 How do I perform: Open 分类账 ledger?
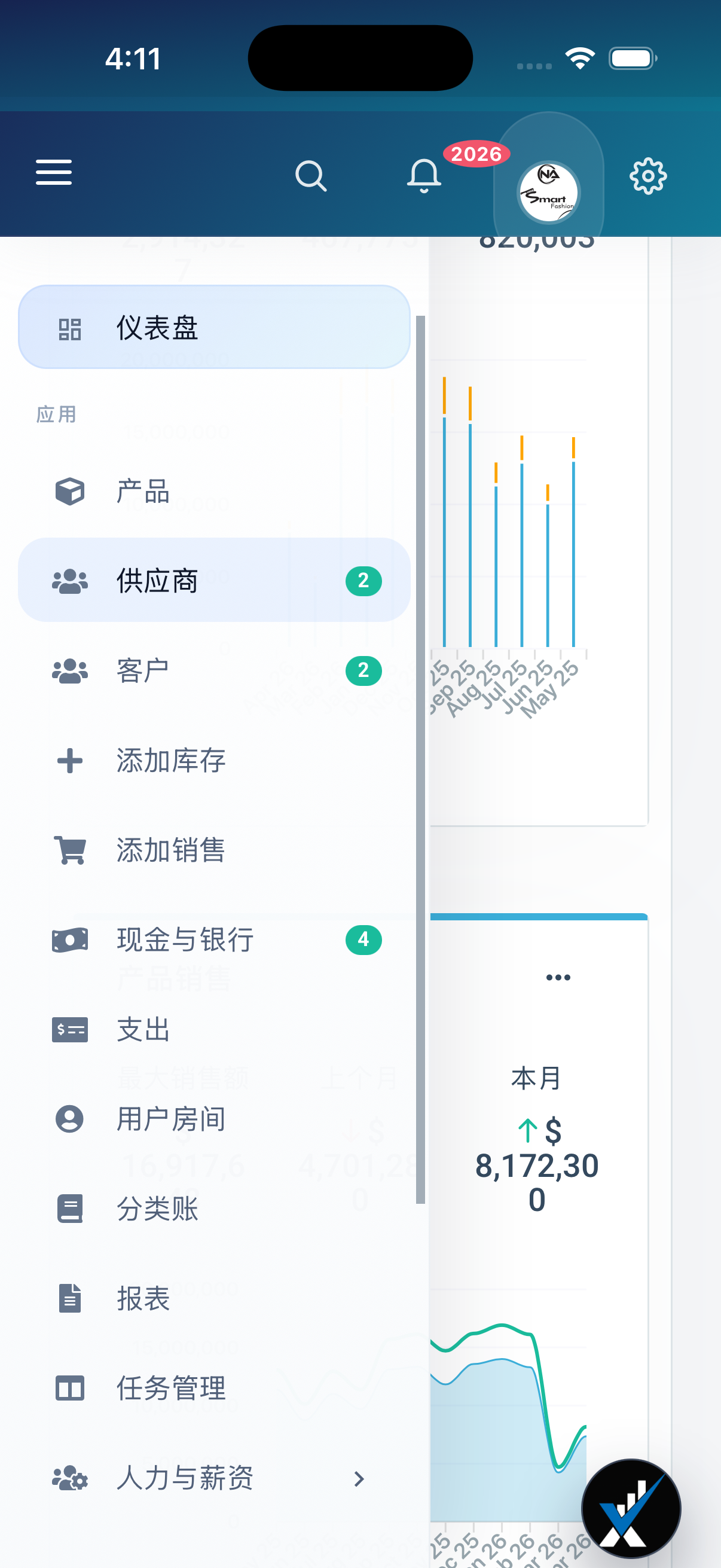(x=213, y=1208)
